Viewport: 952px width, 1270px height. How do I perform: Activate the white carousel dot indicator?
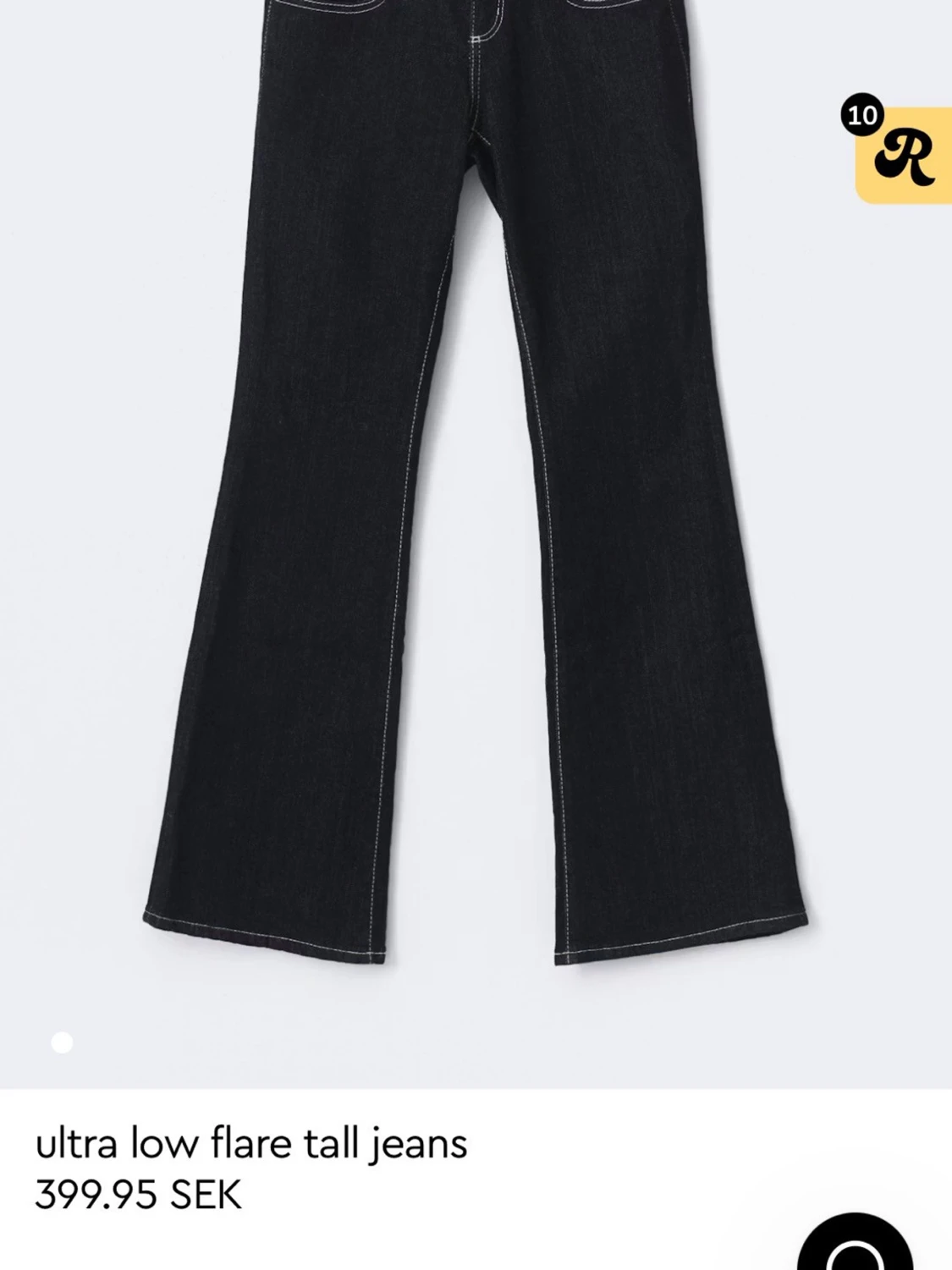point(59,1043)
